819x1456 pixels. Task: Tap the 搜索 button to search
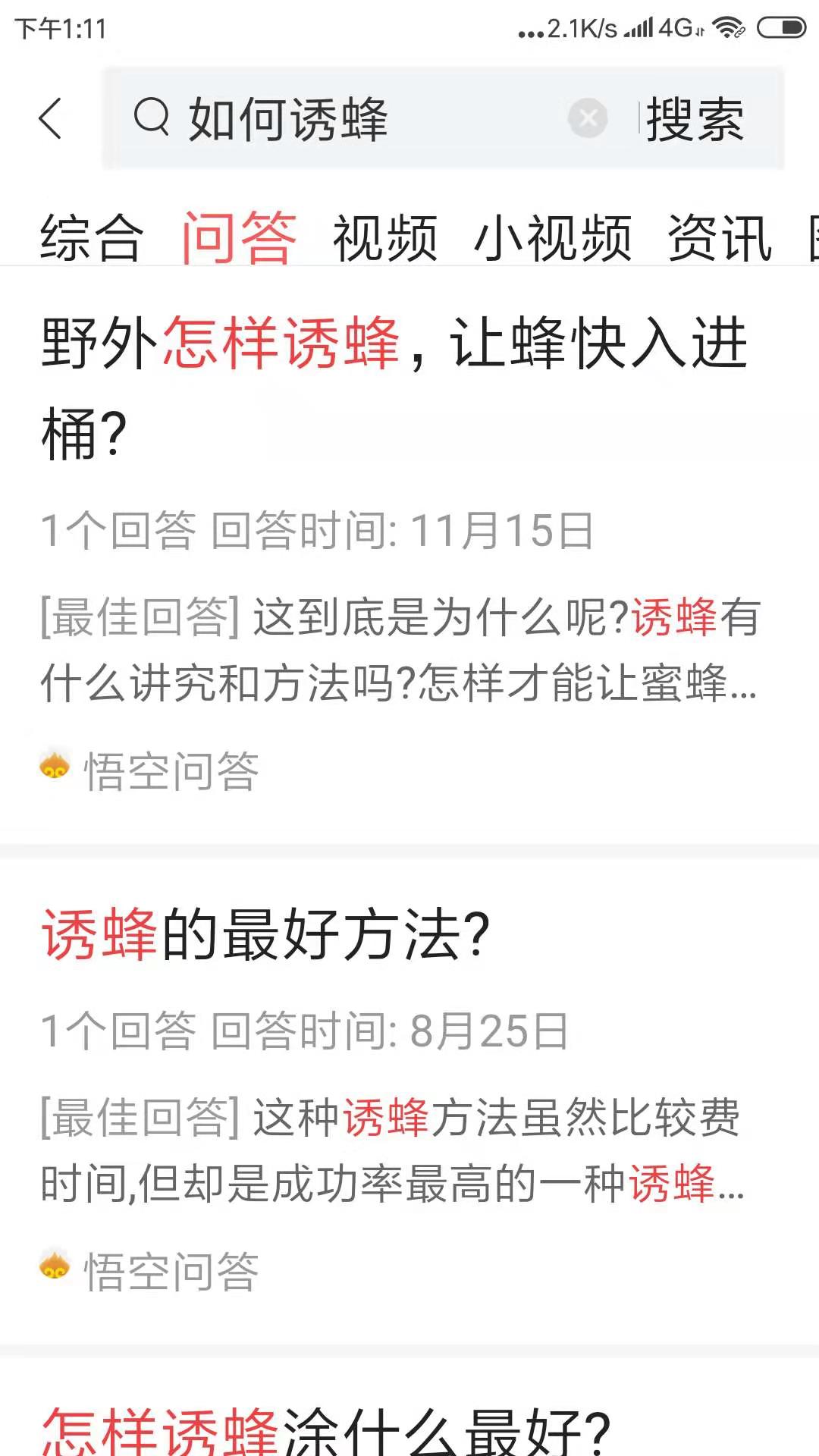[x=694, y=120]
